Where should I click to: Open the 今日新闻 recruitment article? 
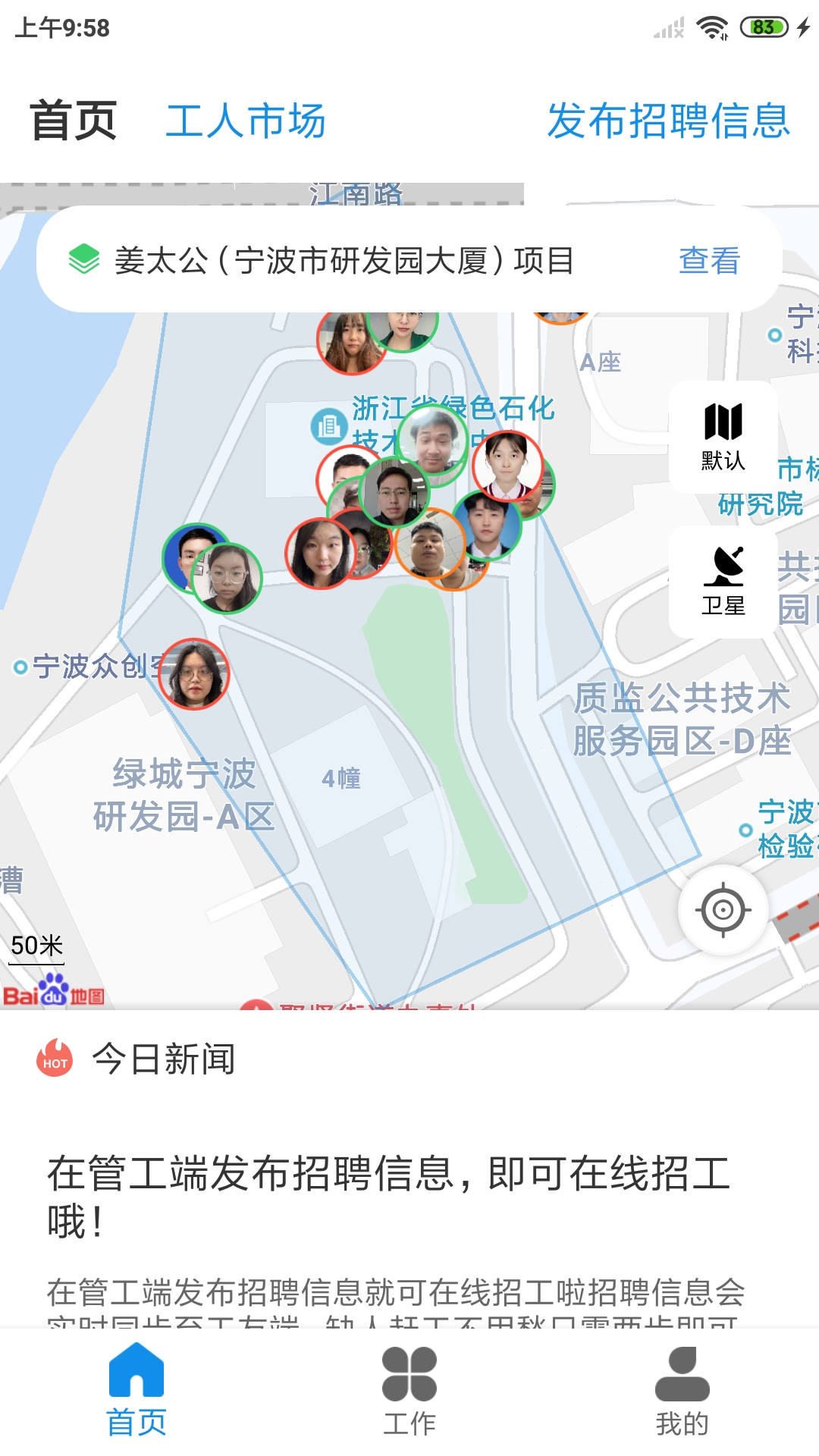(x=388, y=1197)
